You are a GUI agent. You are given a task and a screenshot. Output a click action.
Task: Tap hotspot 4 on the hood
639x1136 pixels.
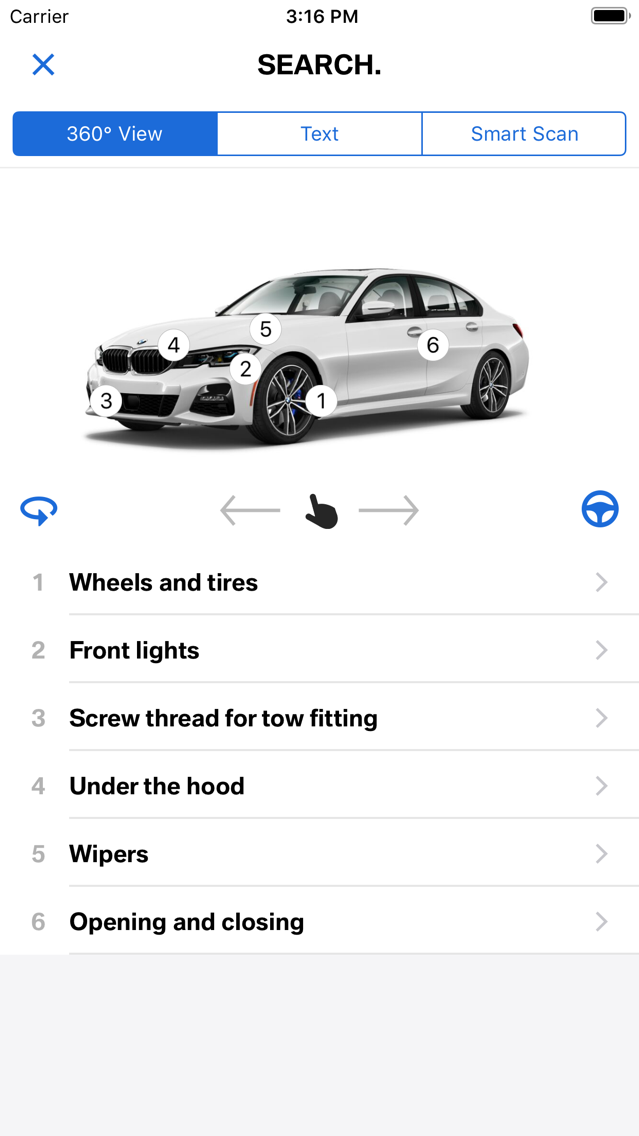[x=173, y=346]
